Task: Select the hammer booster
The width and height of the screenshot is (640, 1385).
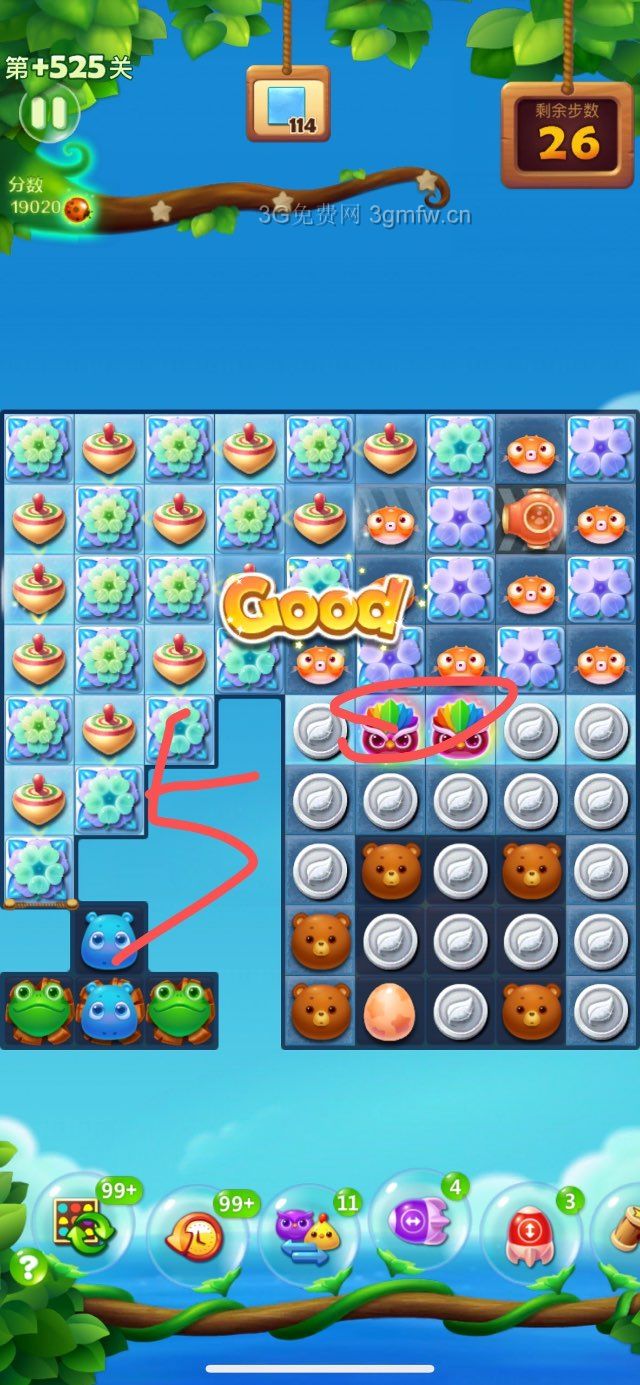Action: tap(628, 1235)
